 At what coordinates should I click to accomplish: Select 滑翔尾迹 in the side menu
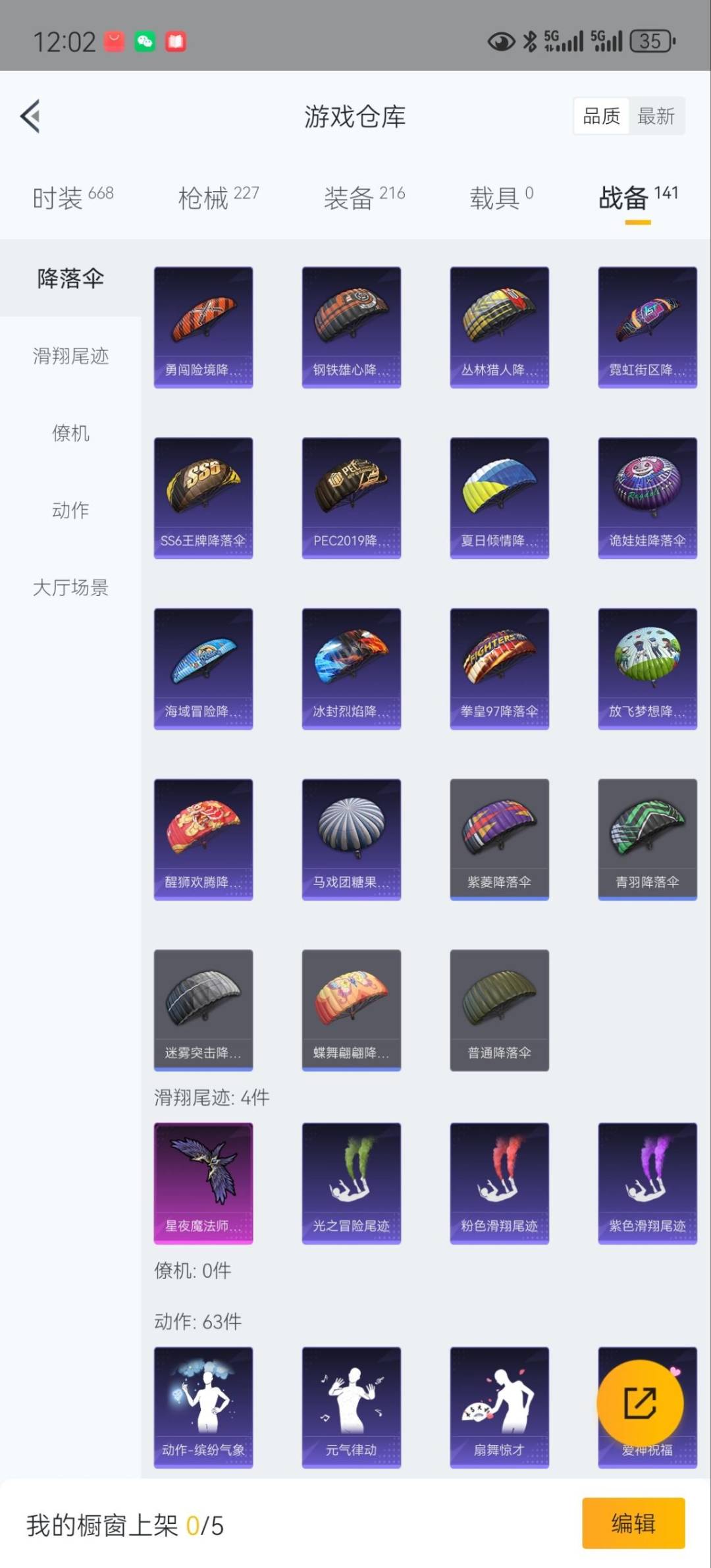tap(70, 356)
